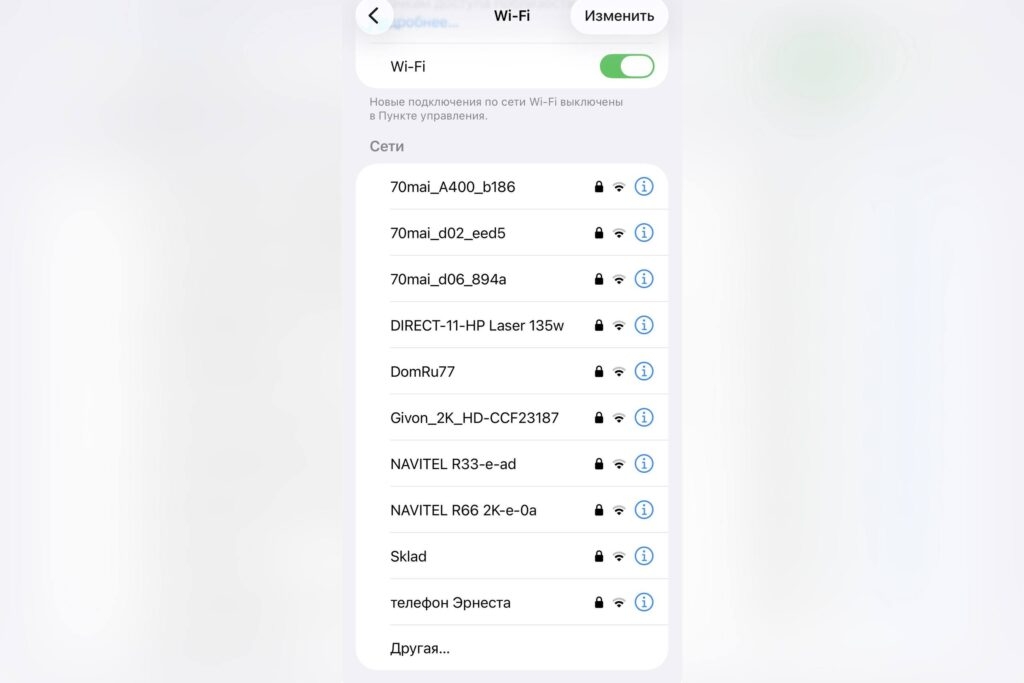Join телефон Эрнеста hotspot

pos(450,602)
